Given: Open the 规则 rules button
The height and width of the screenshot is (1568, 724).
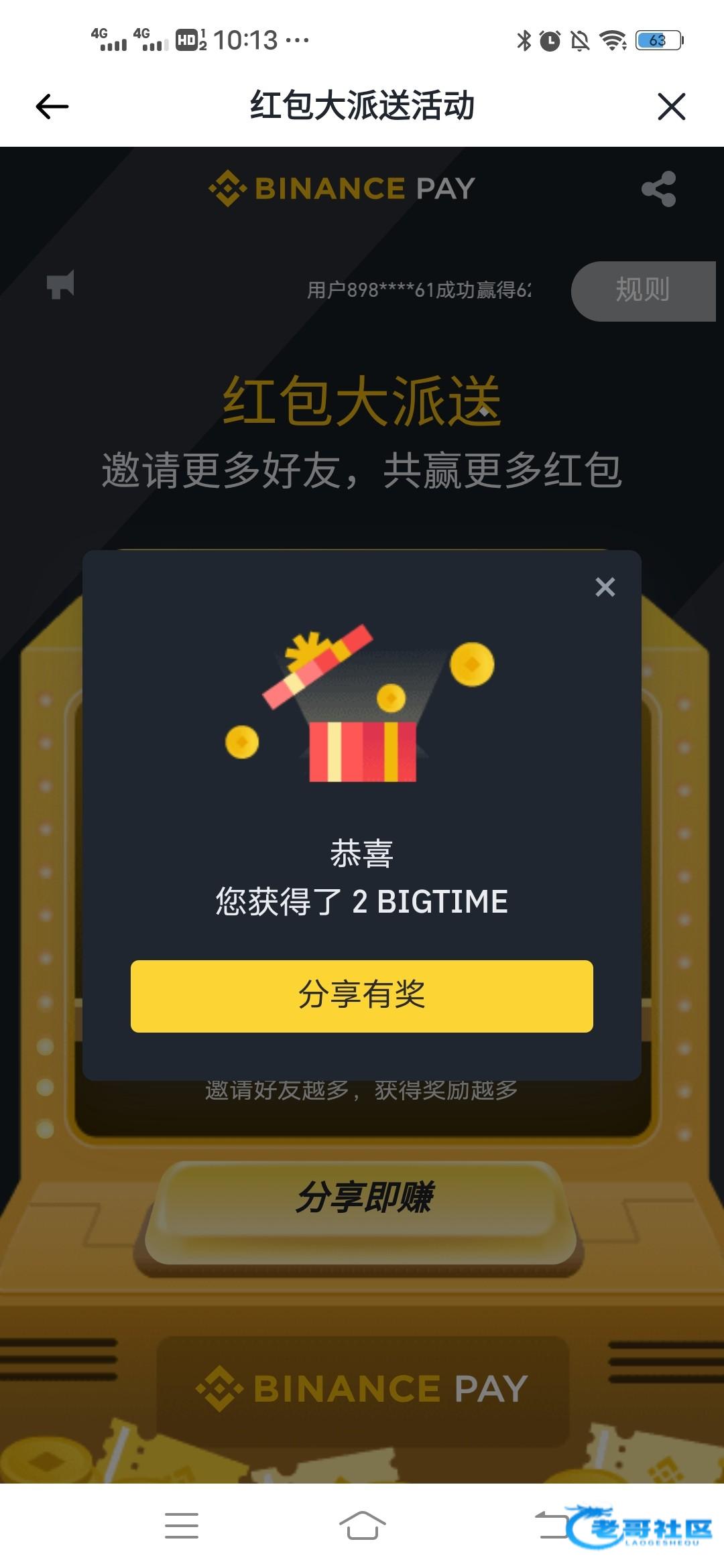Looking at the screenshot, I should [x=642, y=291].
